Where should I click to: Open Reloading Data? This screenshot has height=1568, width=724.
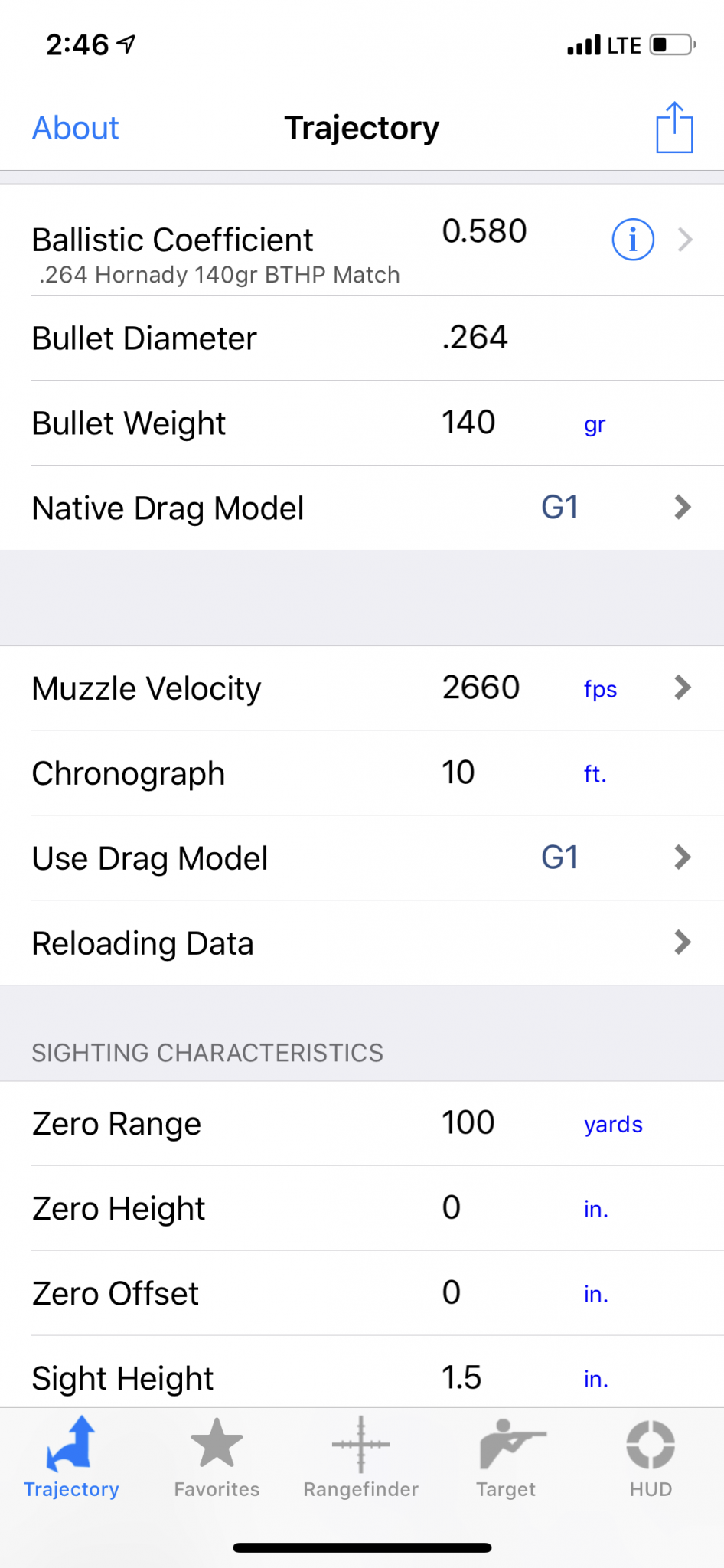[x=362, y=942]
